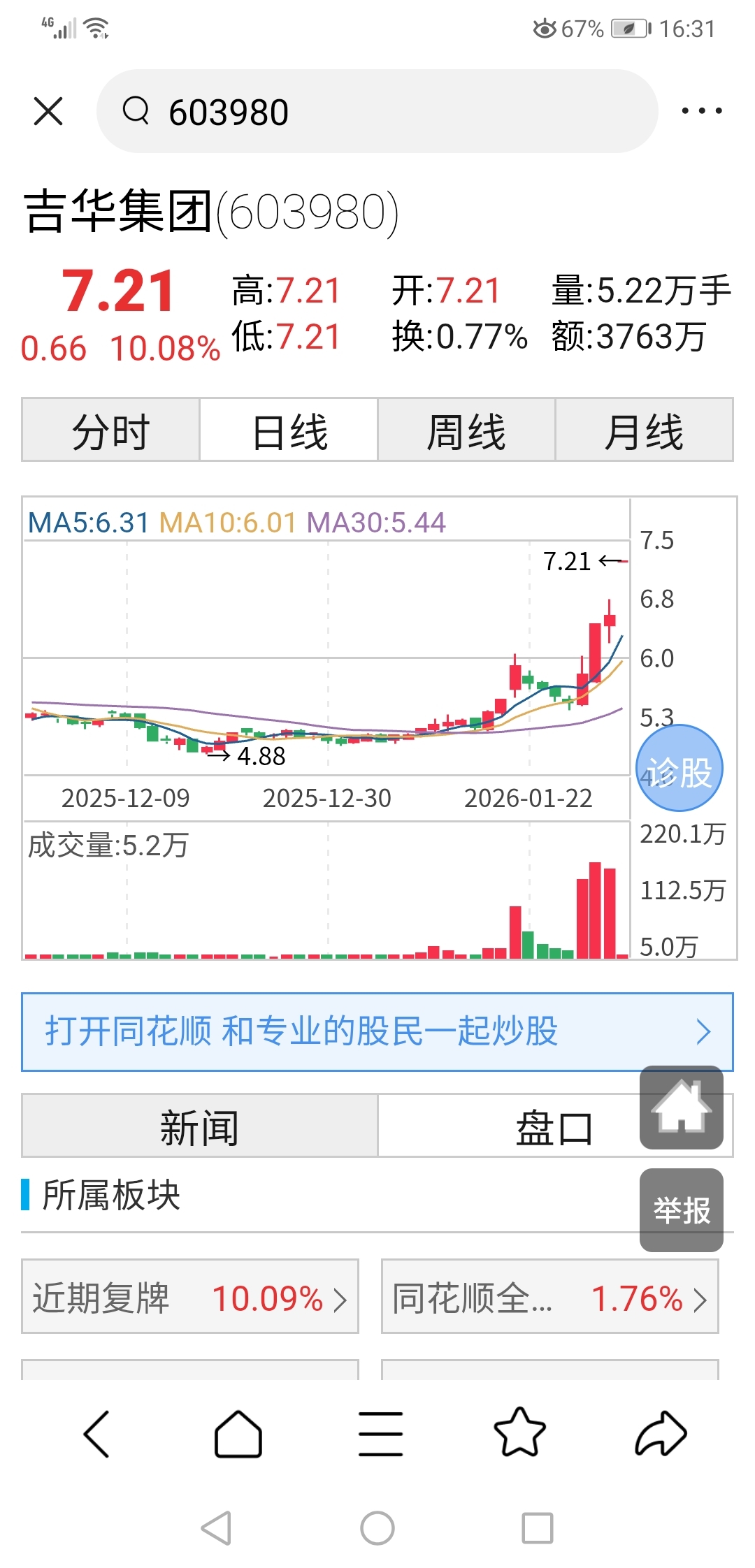Open the 同花顺全... sector card
The width and height of the screenshot is (755, 1568).
549,1297
